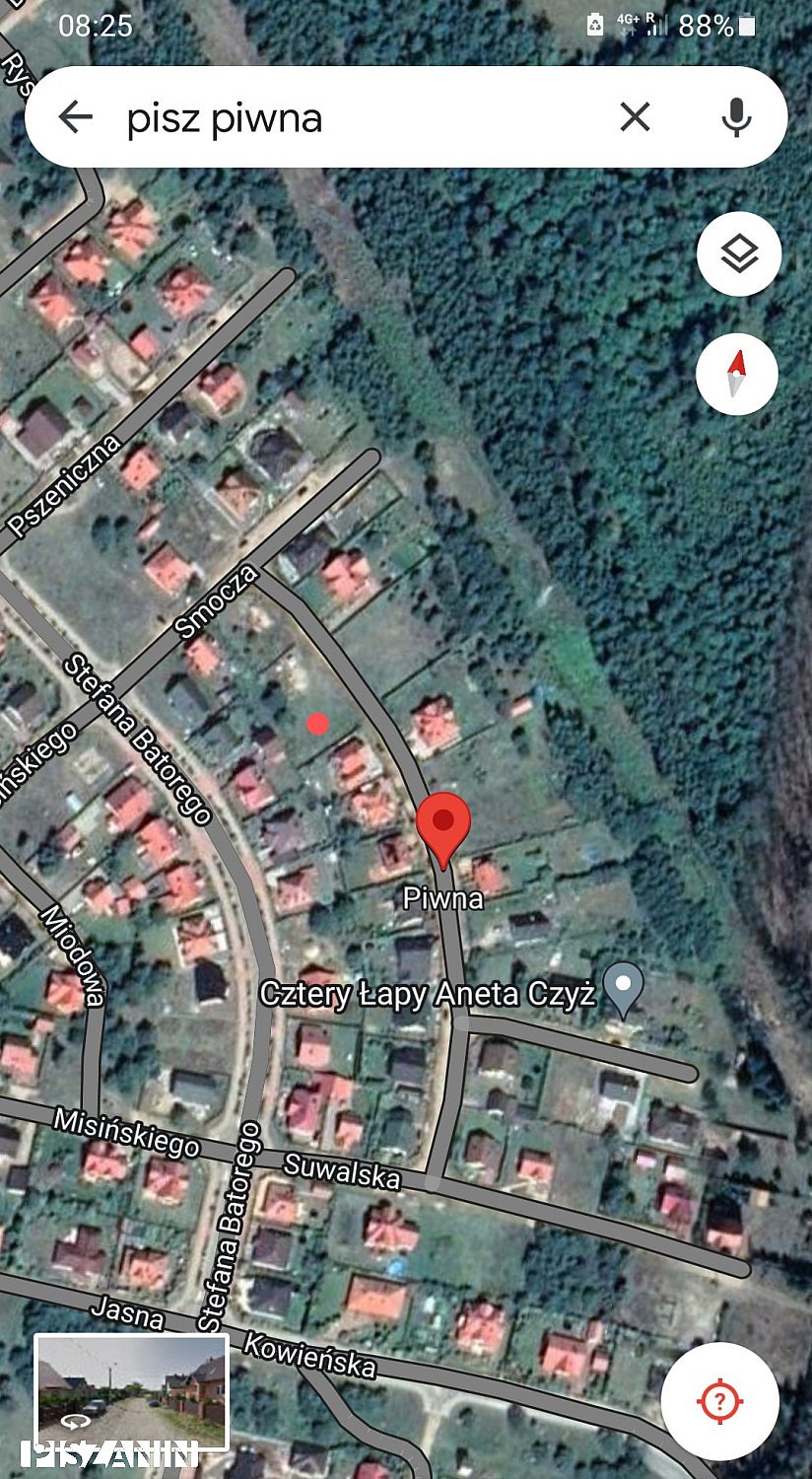Open the map layers selector
The image size is (812, 1479).
[738, 254]
